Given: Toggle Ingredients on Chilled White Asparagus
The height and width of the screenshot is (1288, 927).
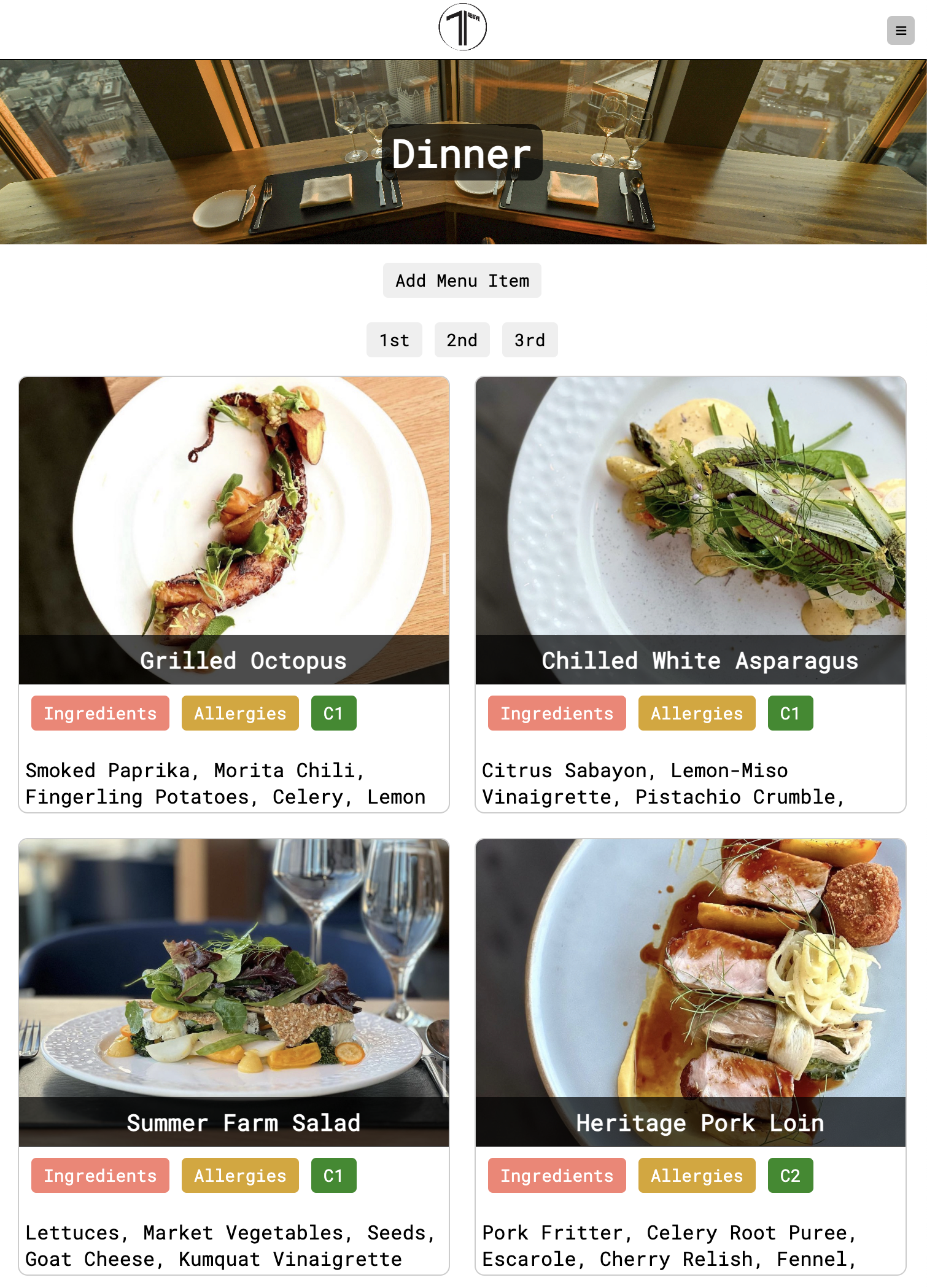Looking at the screenshot, I should coord(556,713).
